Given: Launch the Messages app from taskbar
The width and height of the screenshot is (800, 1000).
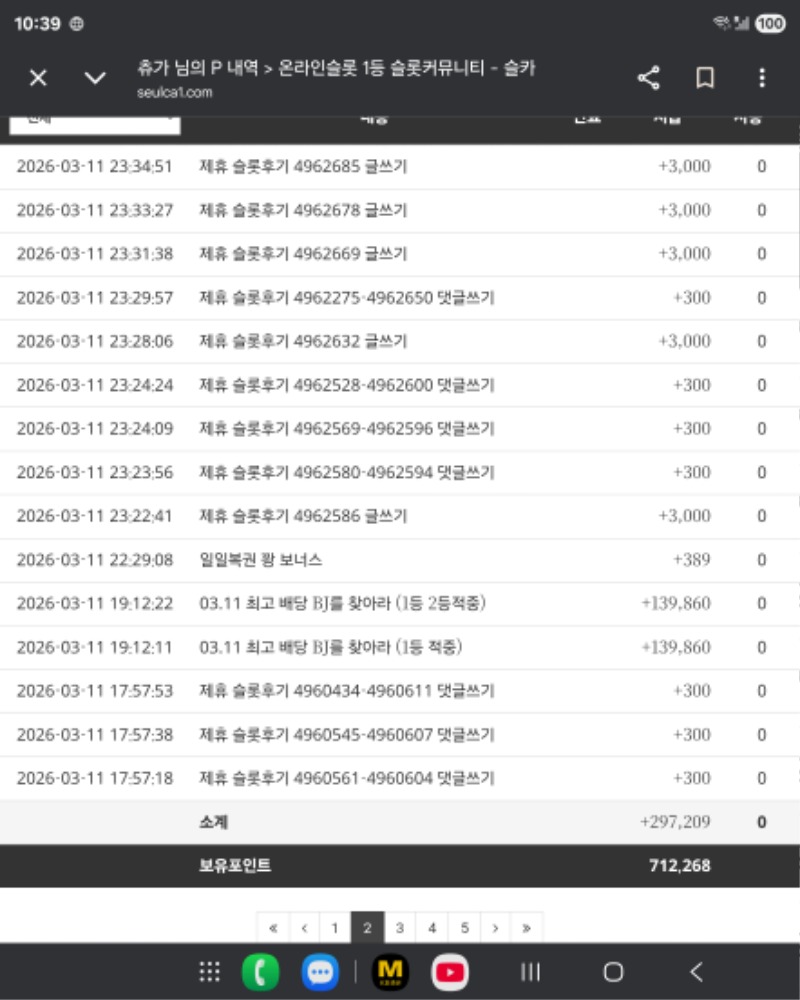Looking at the screenshot, I should coord(320,971).
